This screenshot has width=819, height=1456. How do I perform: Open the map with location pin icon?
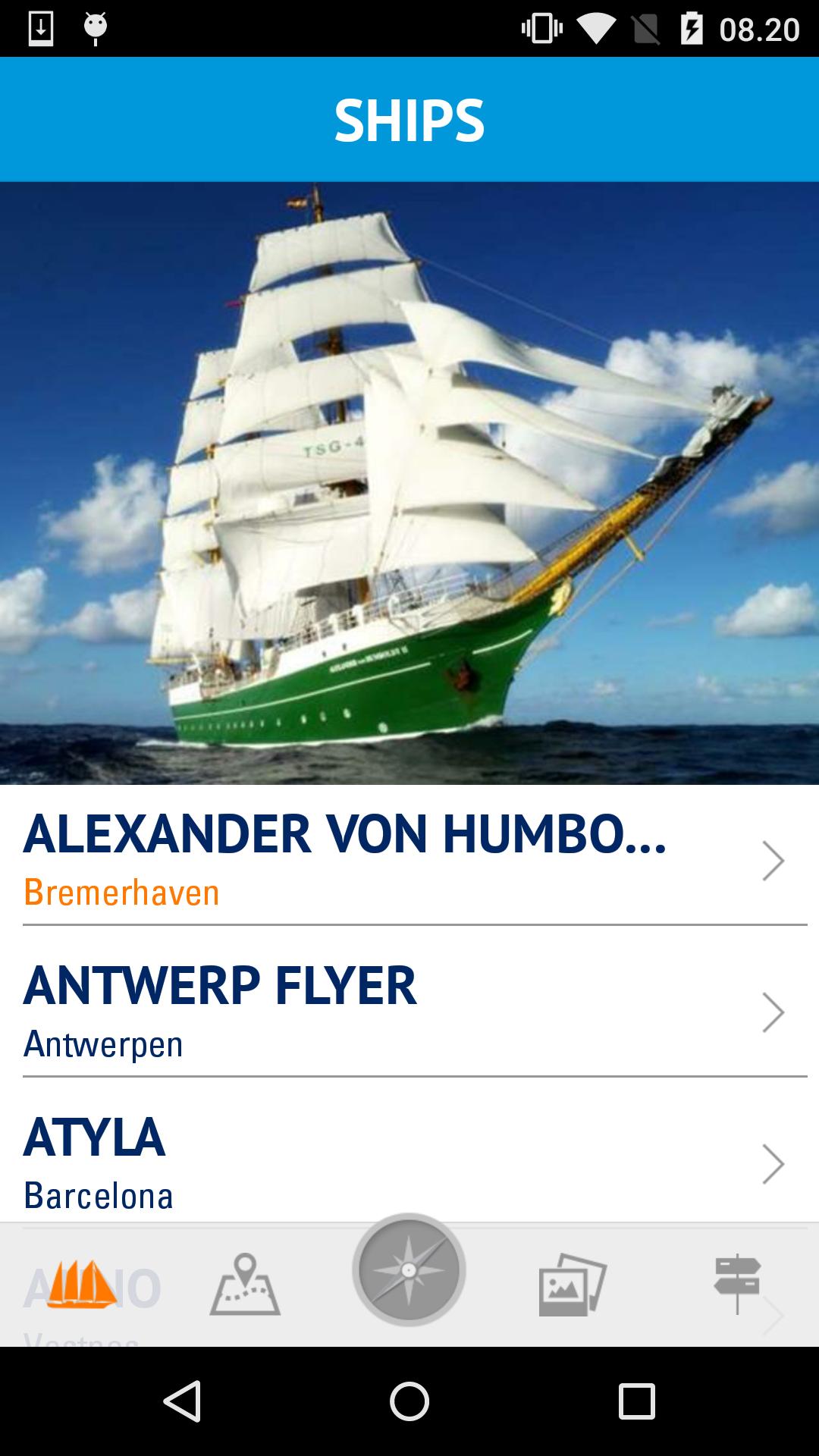tap(245, 1278)
